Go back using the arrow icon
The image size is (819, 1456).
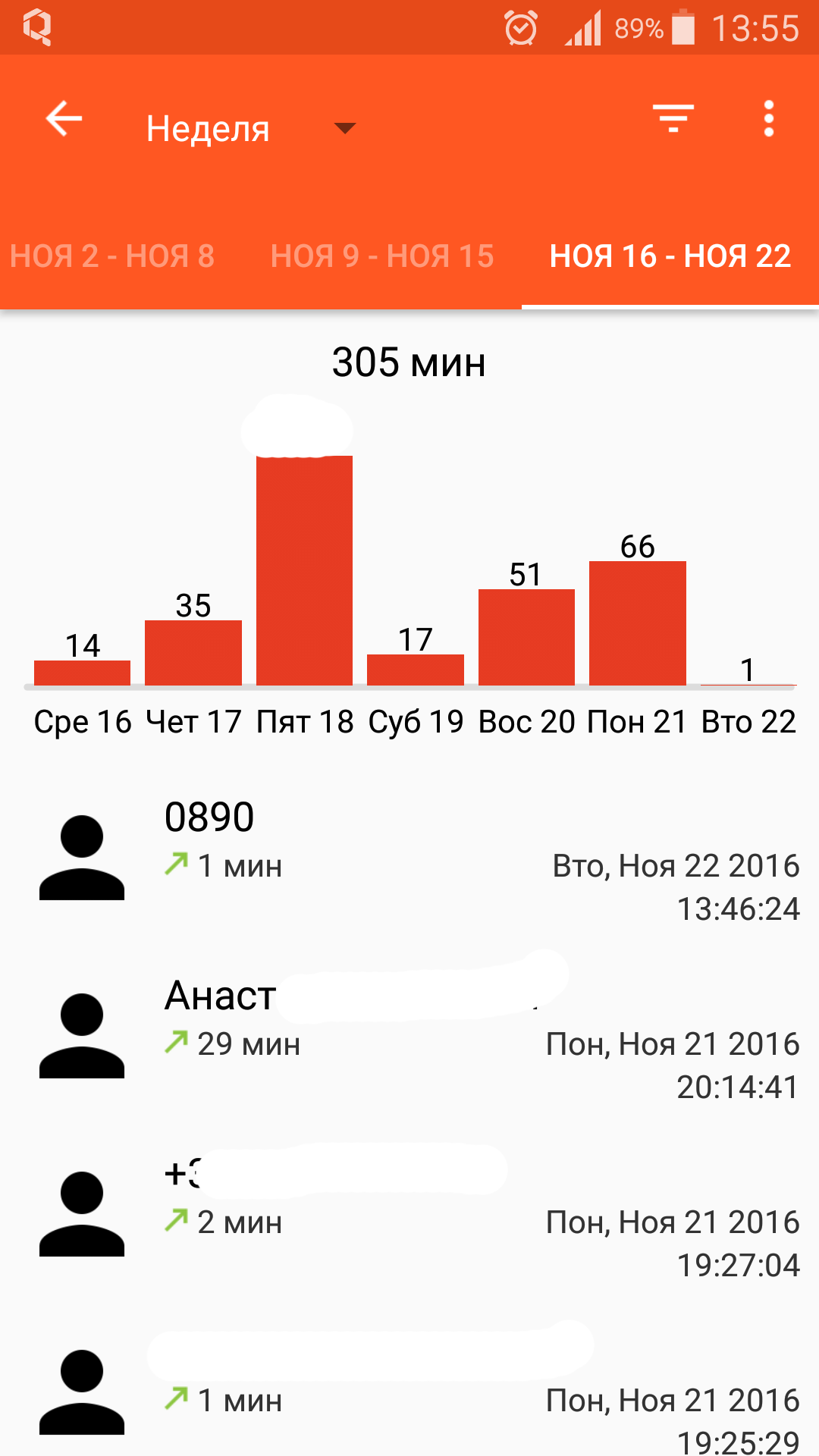[x=64, y=119]
